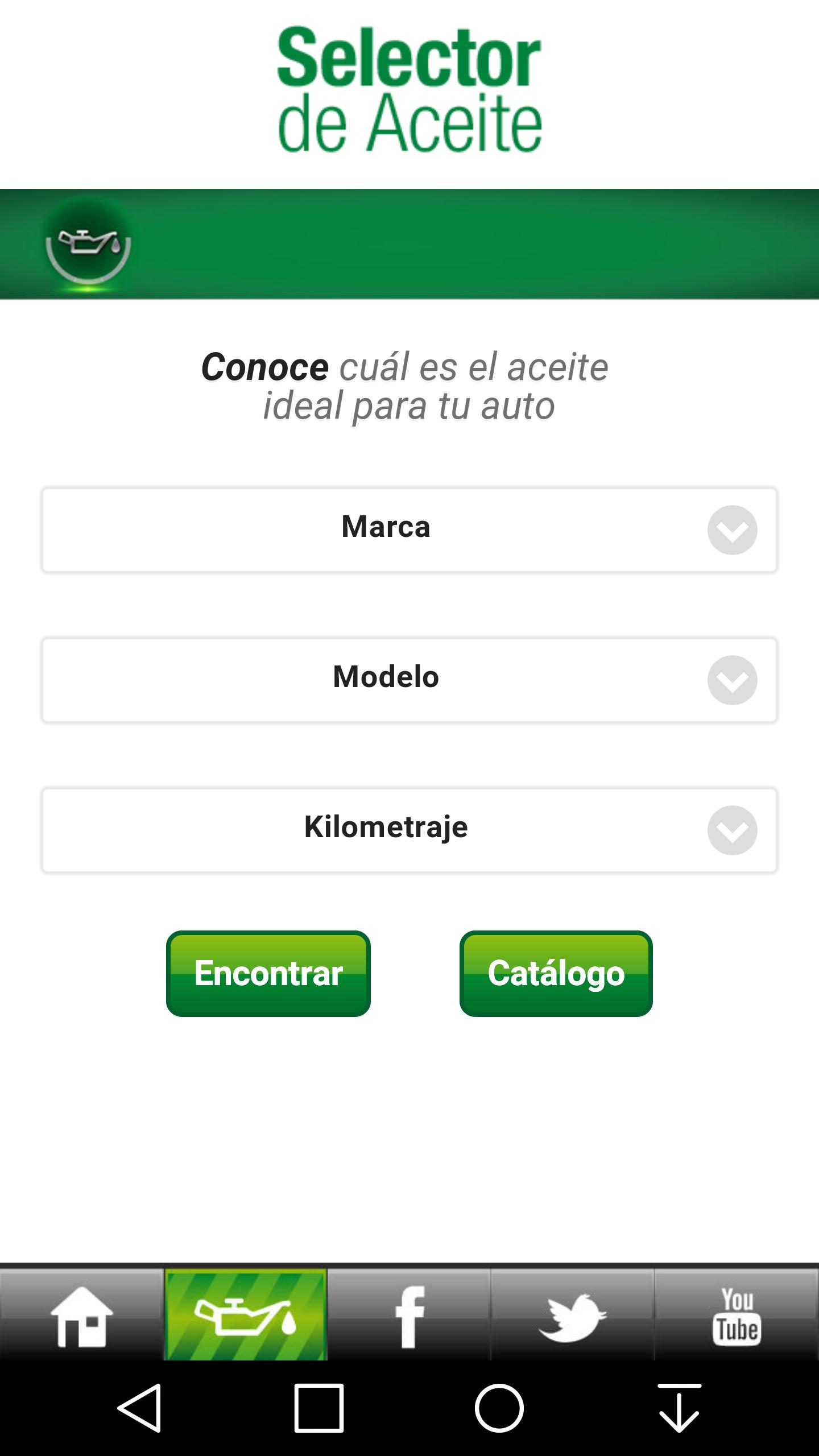Expand the Modelo dropdown
The width and height of the screenshot is (819, 1456).
[x=409, y=680]
